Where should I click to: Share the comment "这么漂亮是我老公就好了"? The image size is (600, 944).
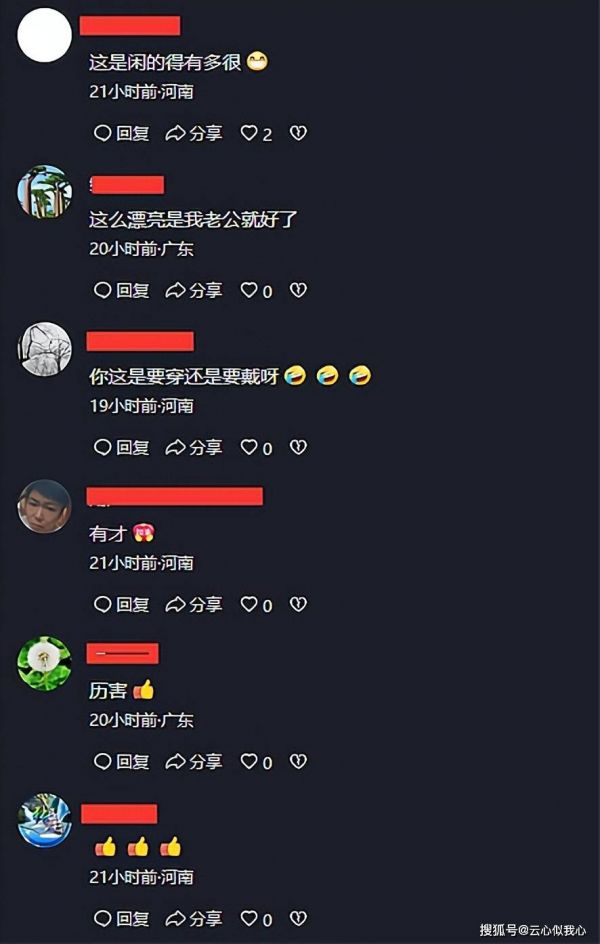[x=194, y=290]
